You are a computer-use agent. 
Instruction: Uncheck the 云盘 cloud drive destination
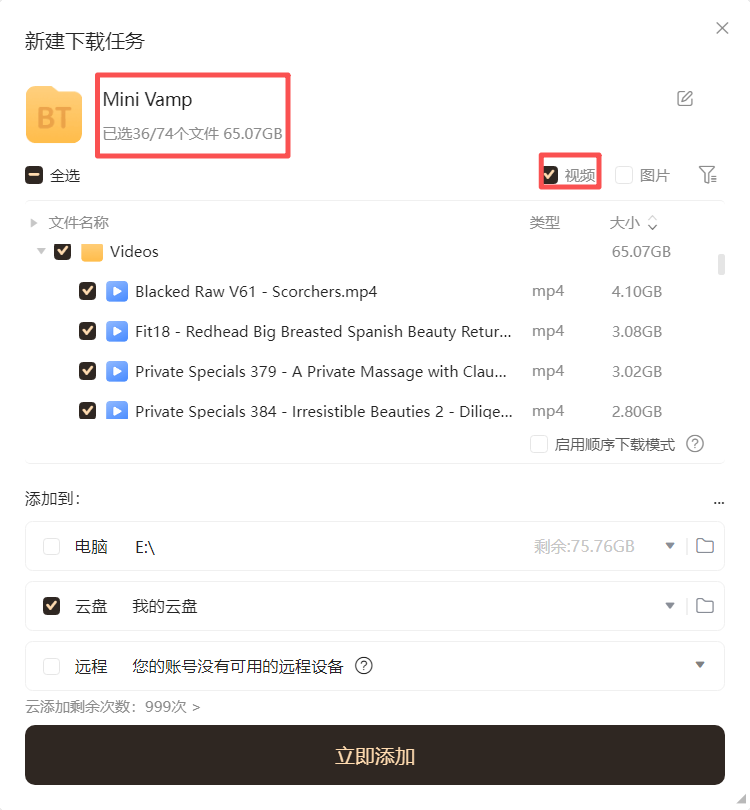coord(52,606)
